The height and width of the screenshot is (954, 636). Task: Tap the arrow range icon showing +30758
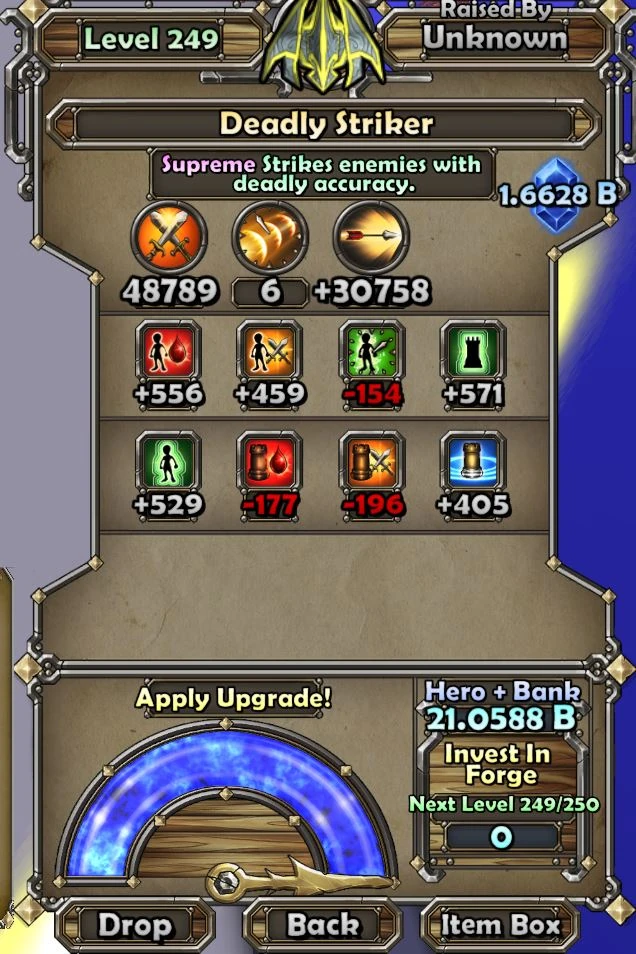371,237
